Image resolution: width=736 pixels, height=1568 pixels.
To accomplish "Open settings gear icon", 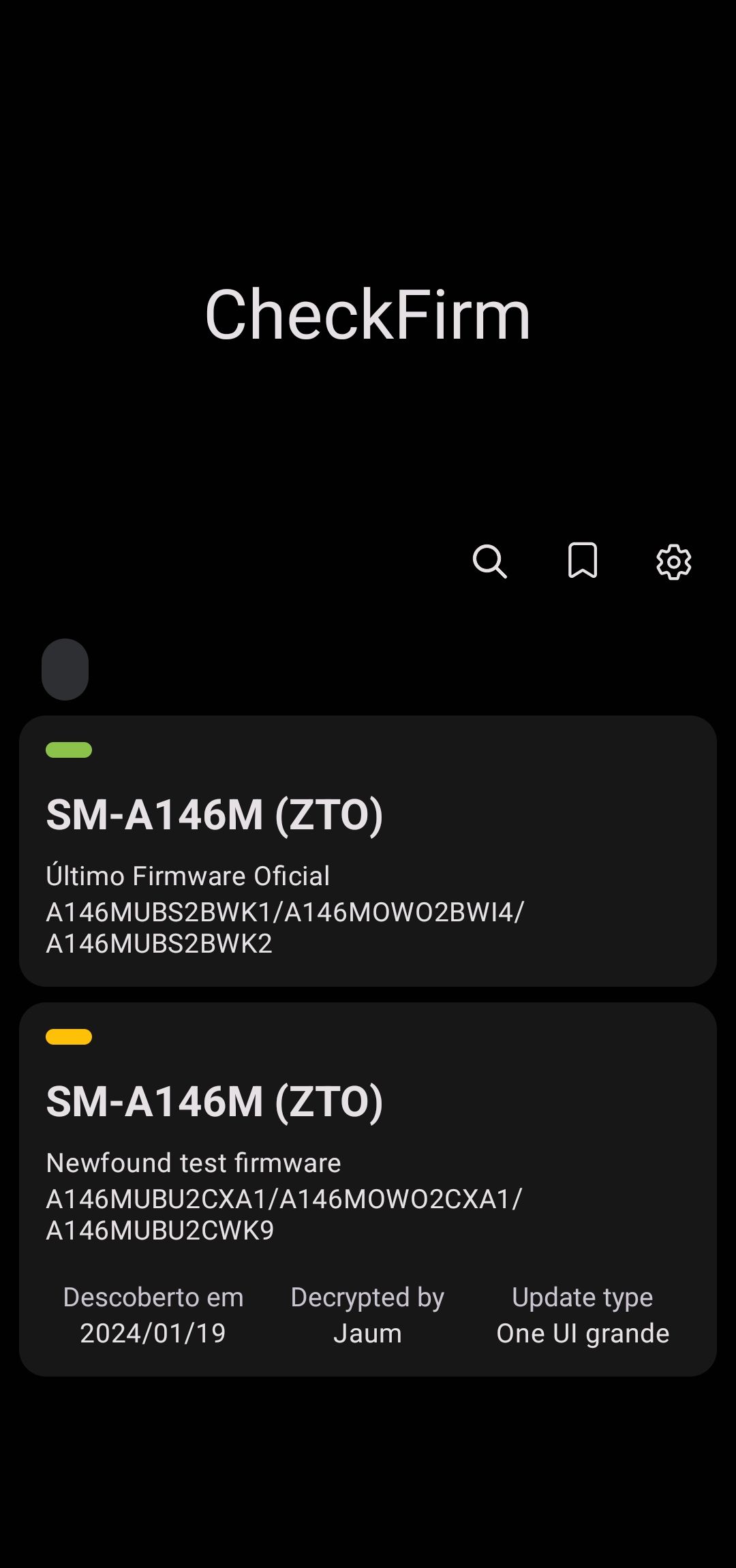I will click(x=673, y=562).
